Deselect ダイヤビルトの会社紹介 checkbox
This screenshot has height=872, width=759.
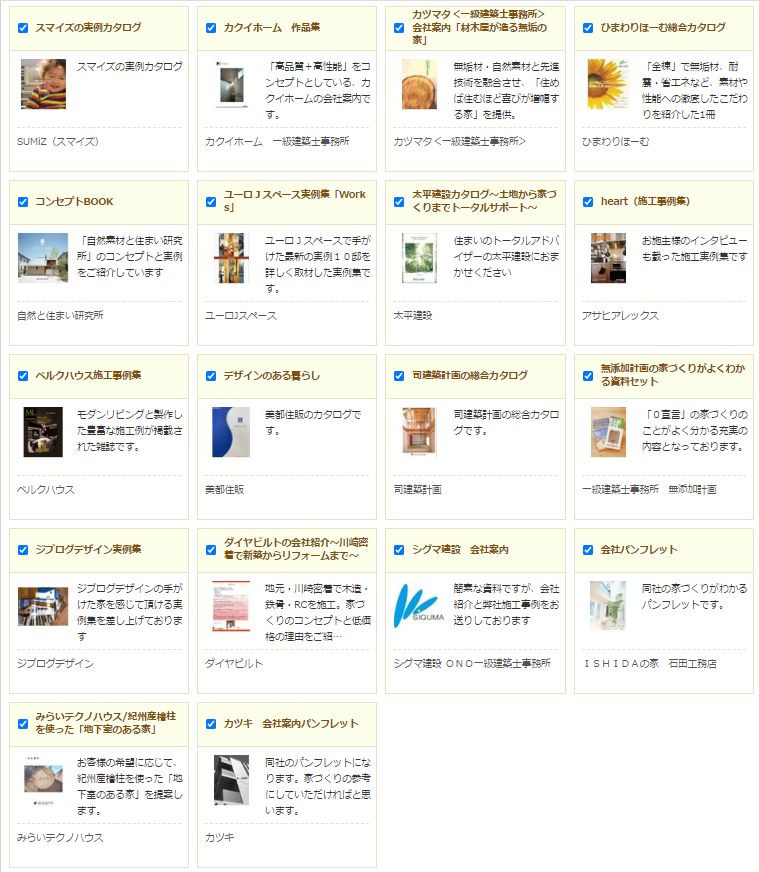pyautogui.click(x=211, y=550)
